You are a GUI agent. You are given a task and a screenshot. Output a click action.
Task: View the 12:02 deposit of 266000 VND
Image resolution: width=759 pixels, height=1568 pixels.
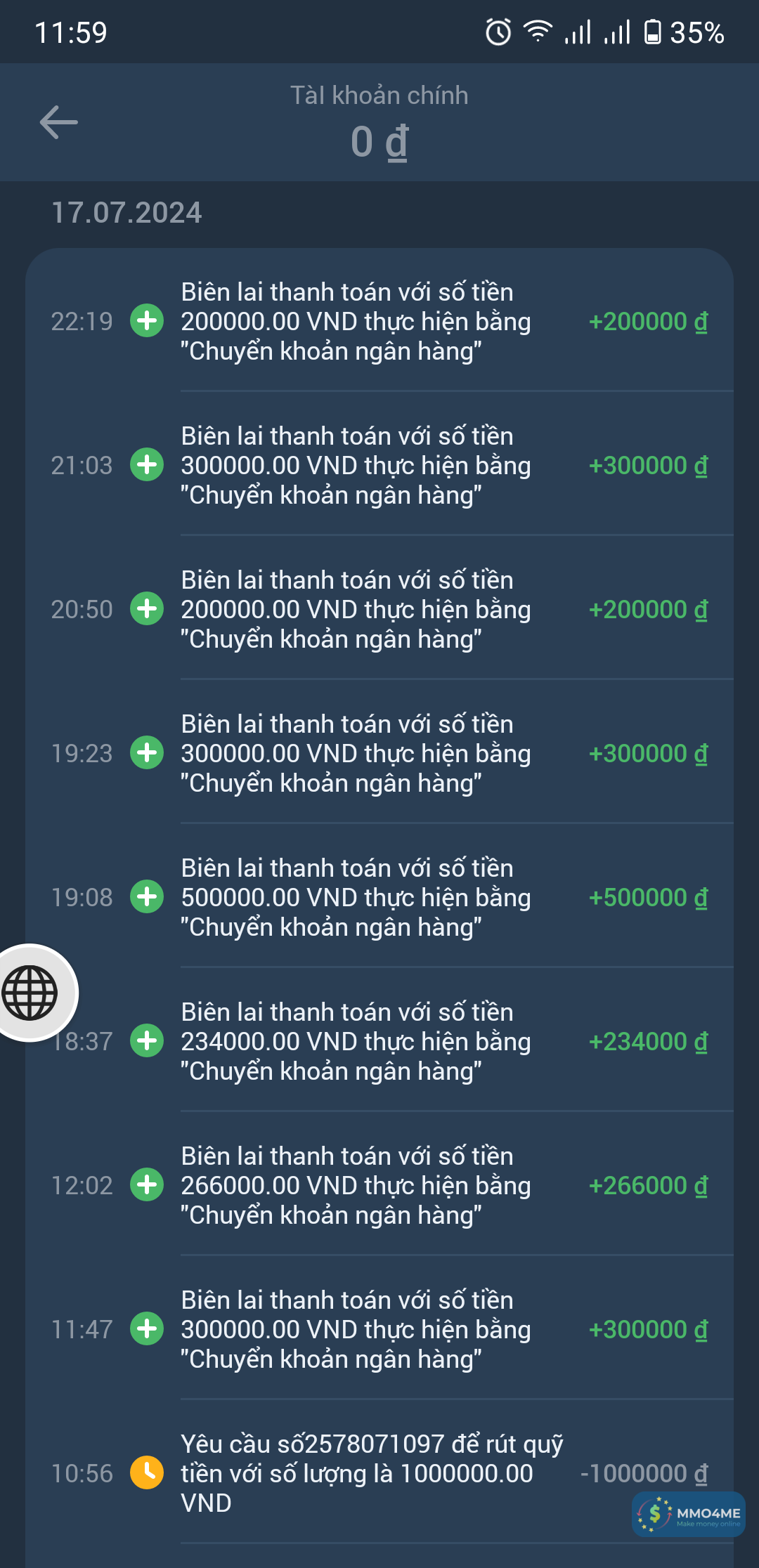pyautogui.click(x=379, y=1186)
